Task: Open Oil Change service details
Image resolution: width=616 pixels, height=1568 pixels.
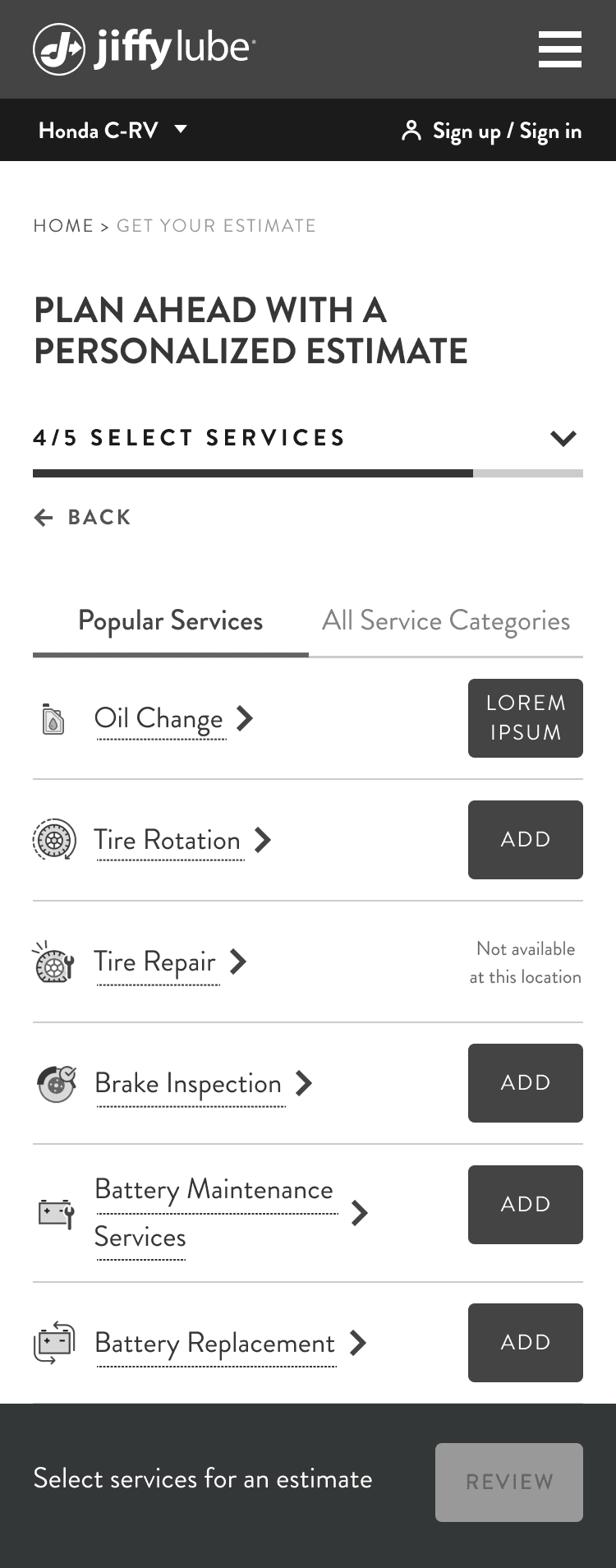Action: click(x=173, y=718)
